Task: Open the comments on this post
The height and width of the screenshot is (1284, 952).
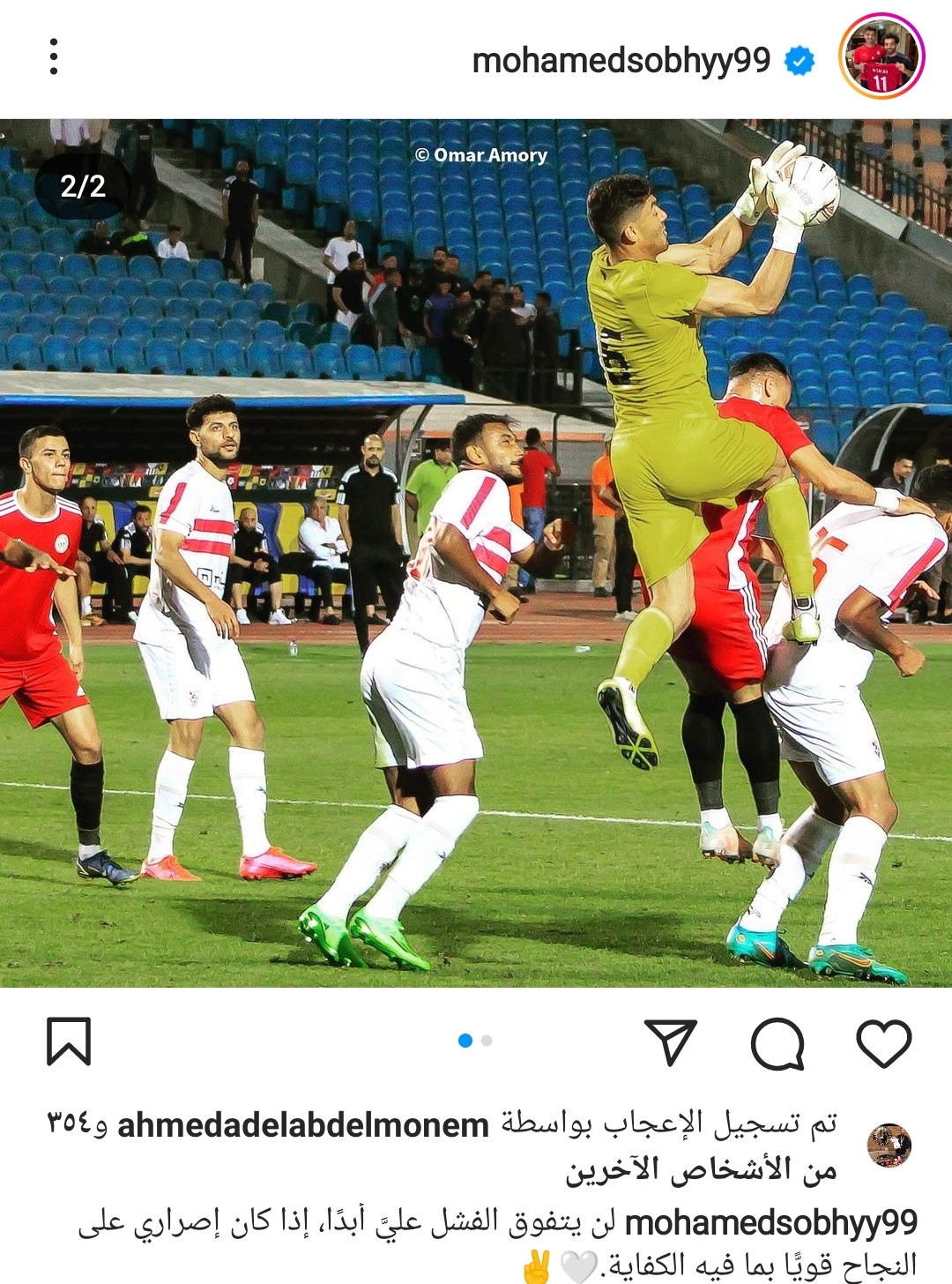Action: point(777,1043)
